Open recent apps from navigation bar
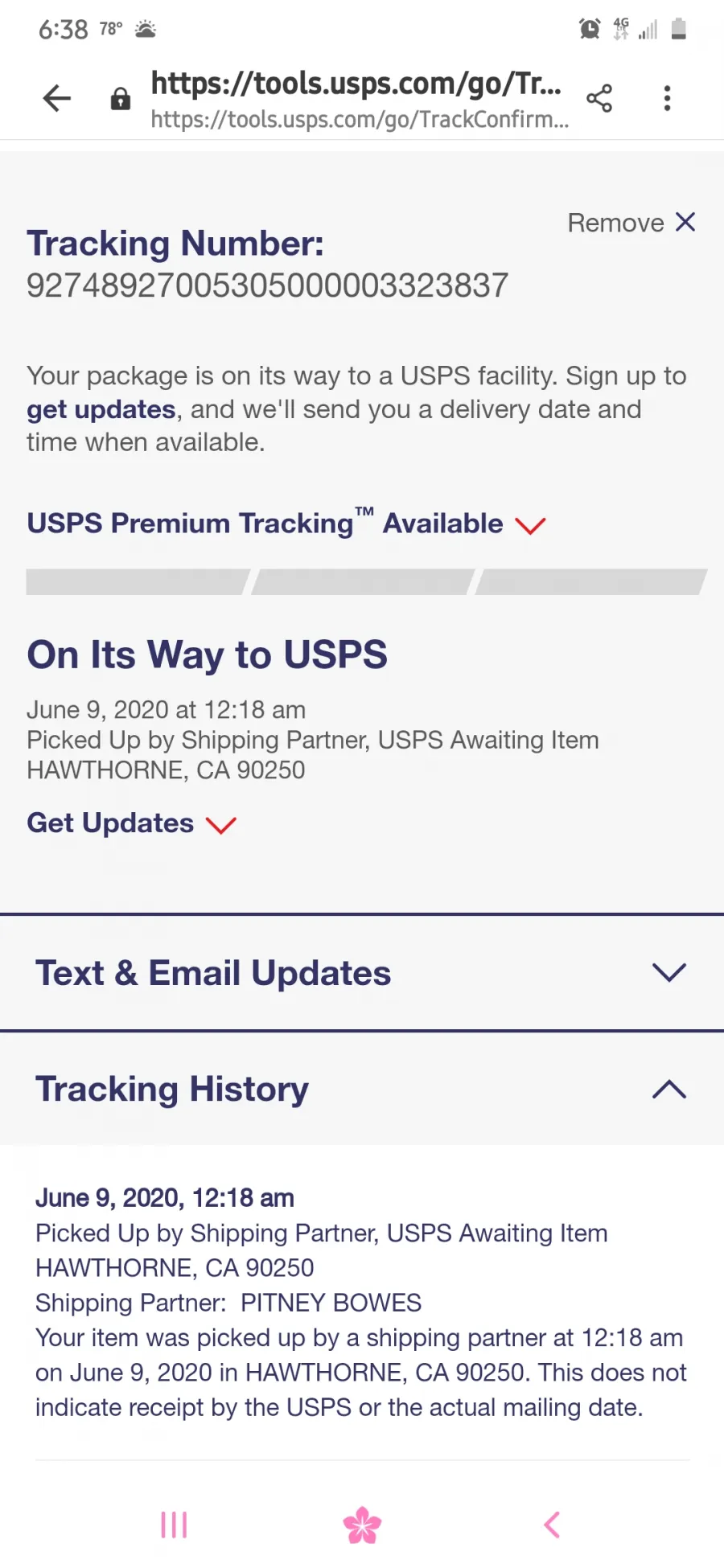Viewport: 724px width, 1568px height. [x=174, y=1525]
